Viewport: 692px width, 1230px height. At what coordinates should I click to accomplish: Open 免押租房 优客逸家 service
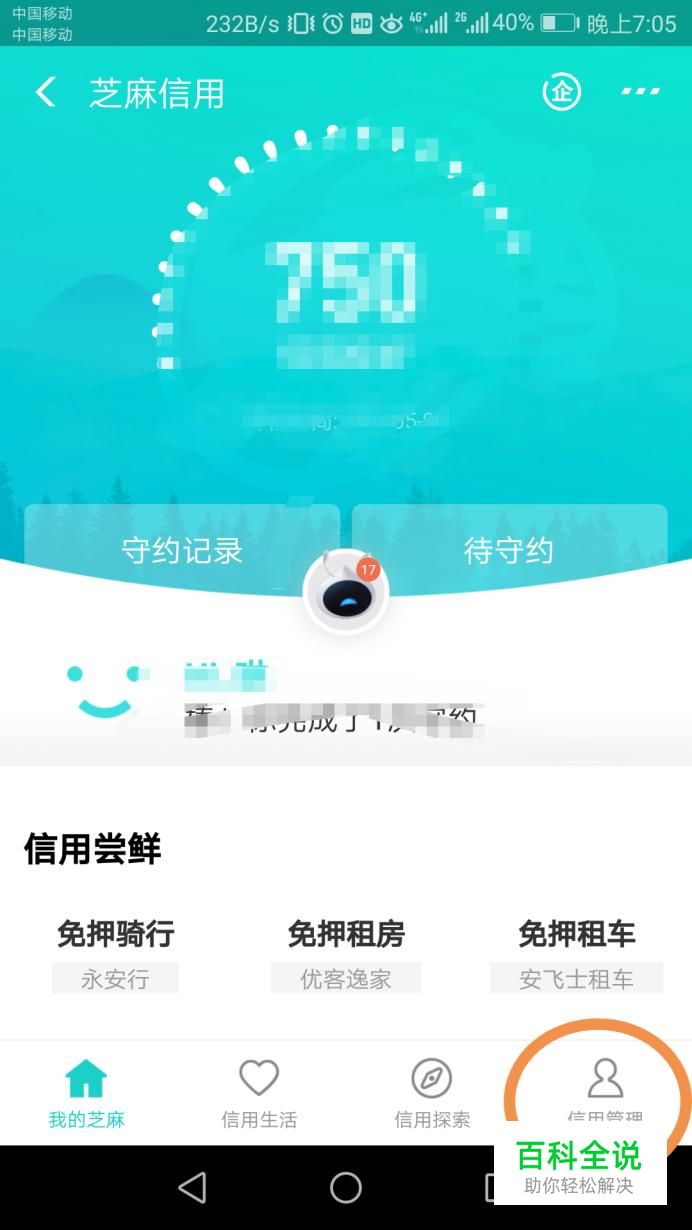346,954
